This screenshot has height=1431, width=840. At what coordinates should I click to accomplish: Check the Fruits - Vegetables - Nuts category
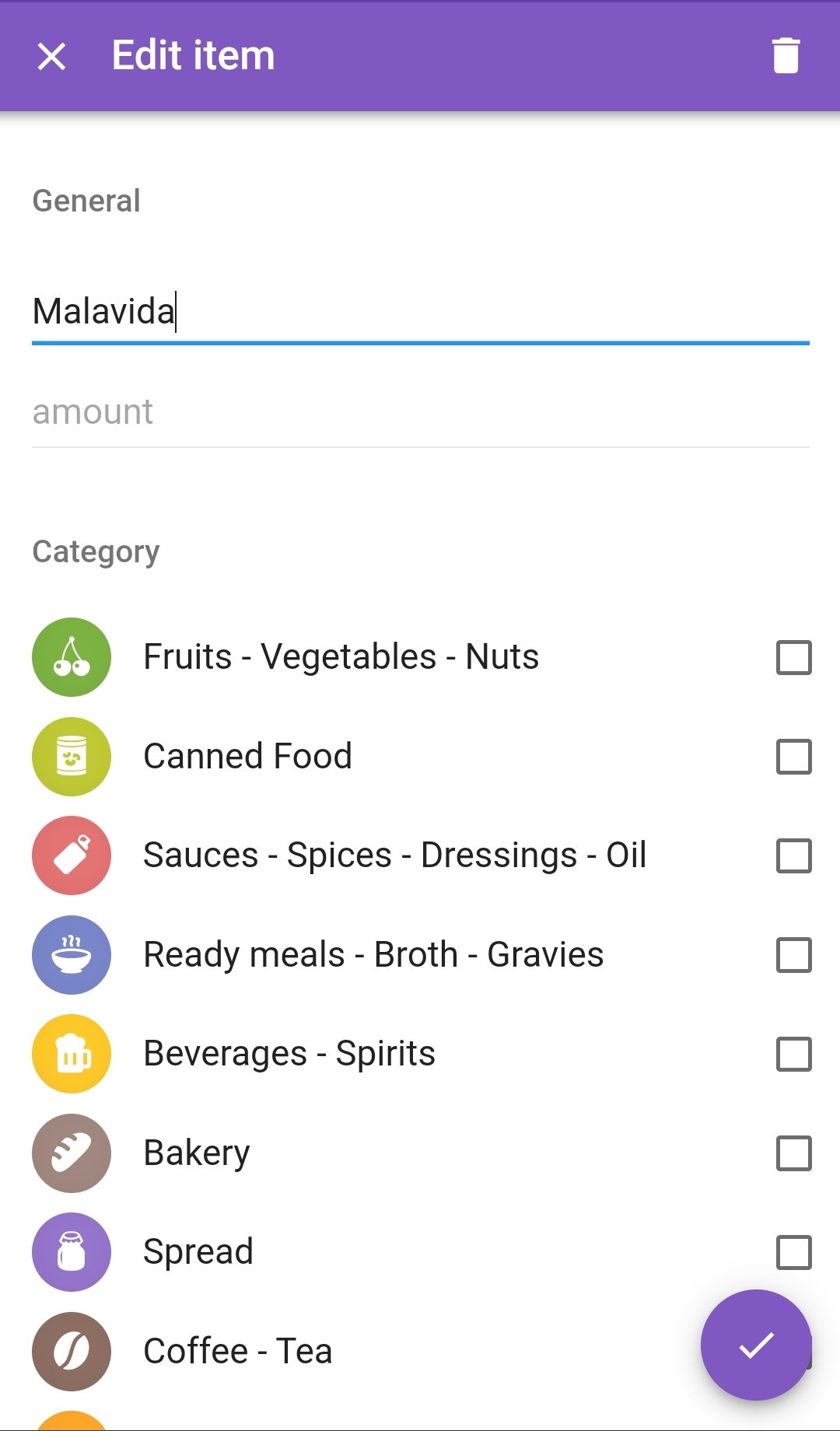(793, 657)
